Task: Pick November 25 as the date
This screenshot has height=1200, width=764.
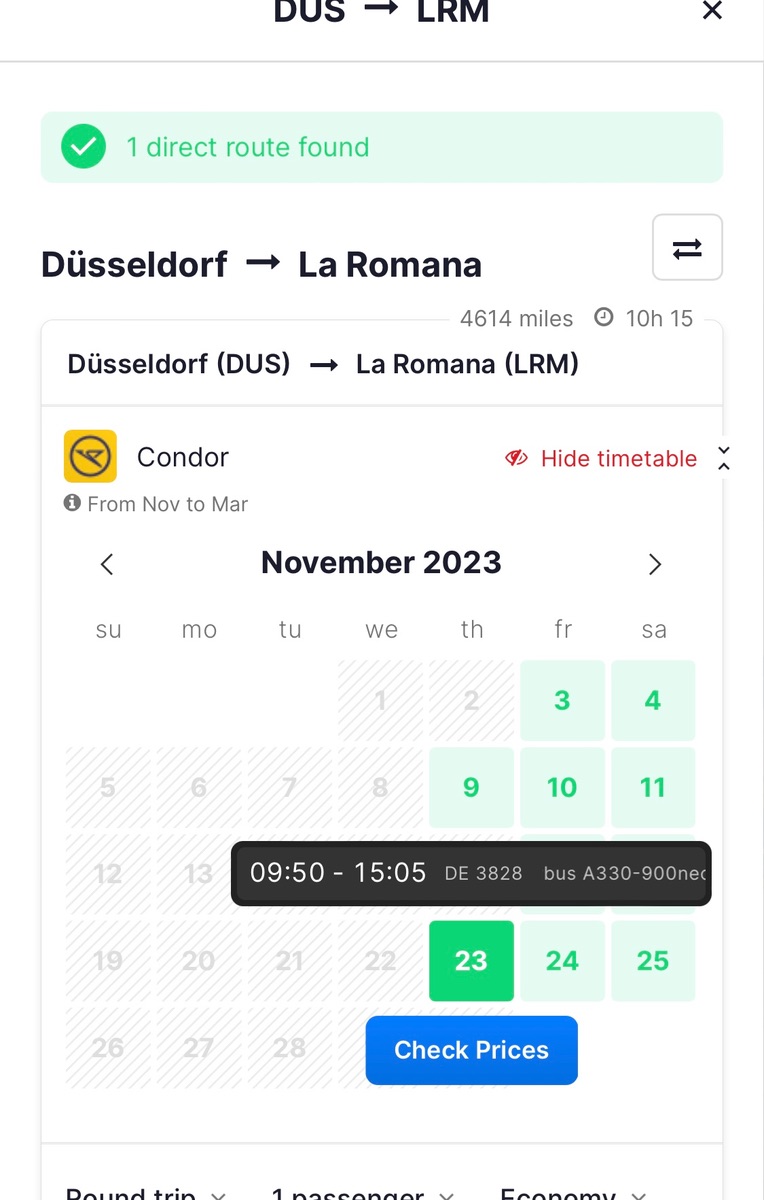Action: [653, 961]
